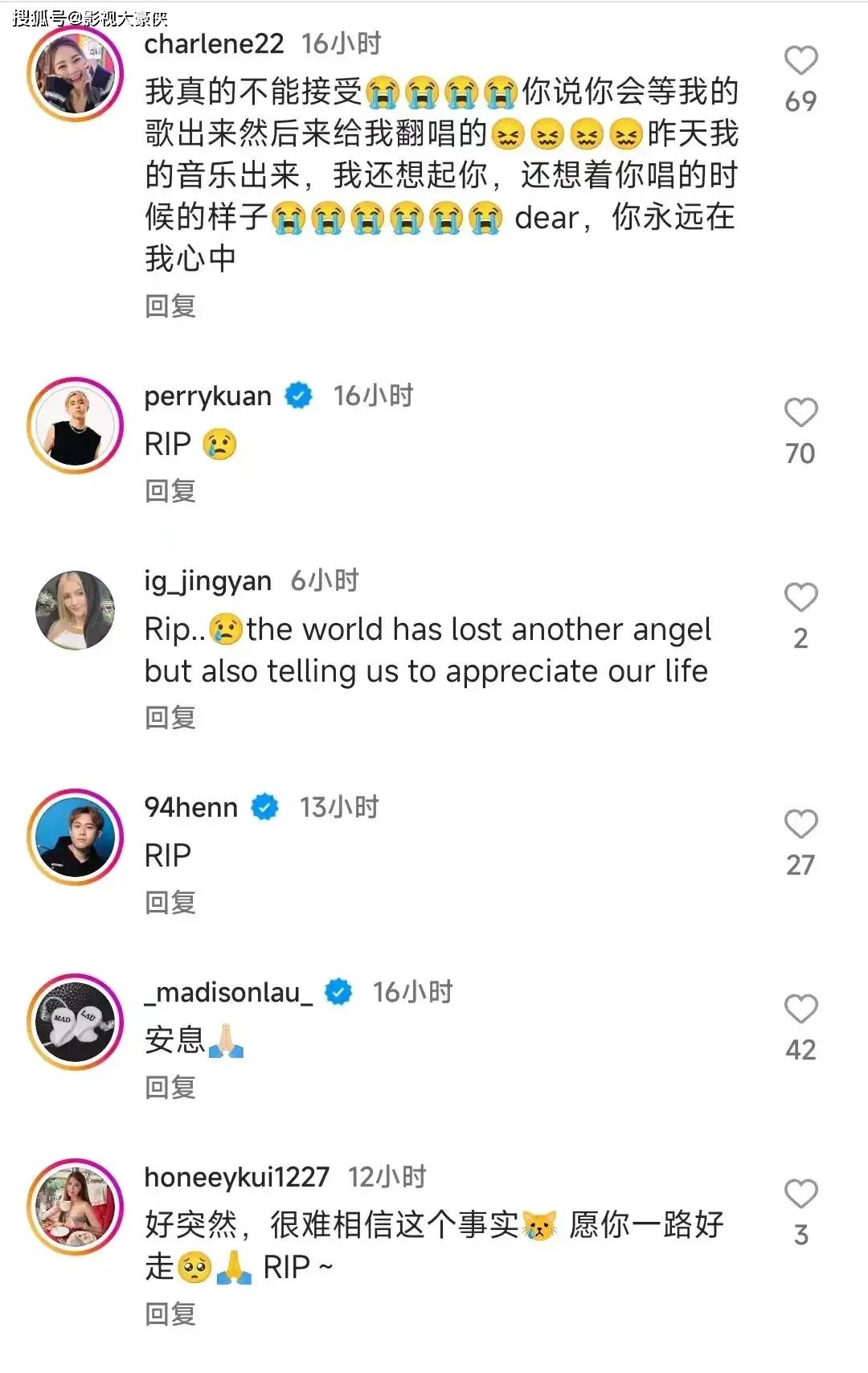The height and width of the screenshot is (1373, 868).
Task: Reply to _madisonlau_'s comment
Action: pos(170,1088)
